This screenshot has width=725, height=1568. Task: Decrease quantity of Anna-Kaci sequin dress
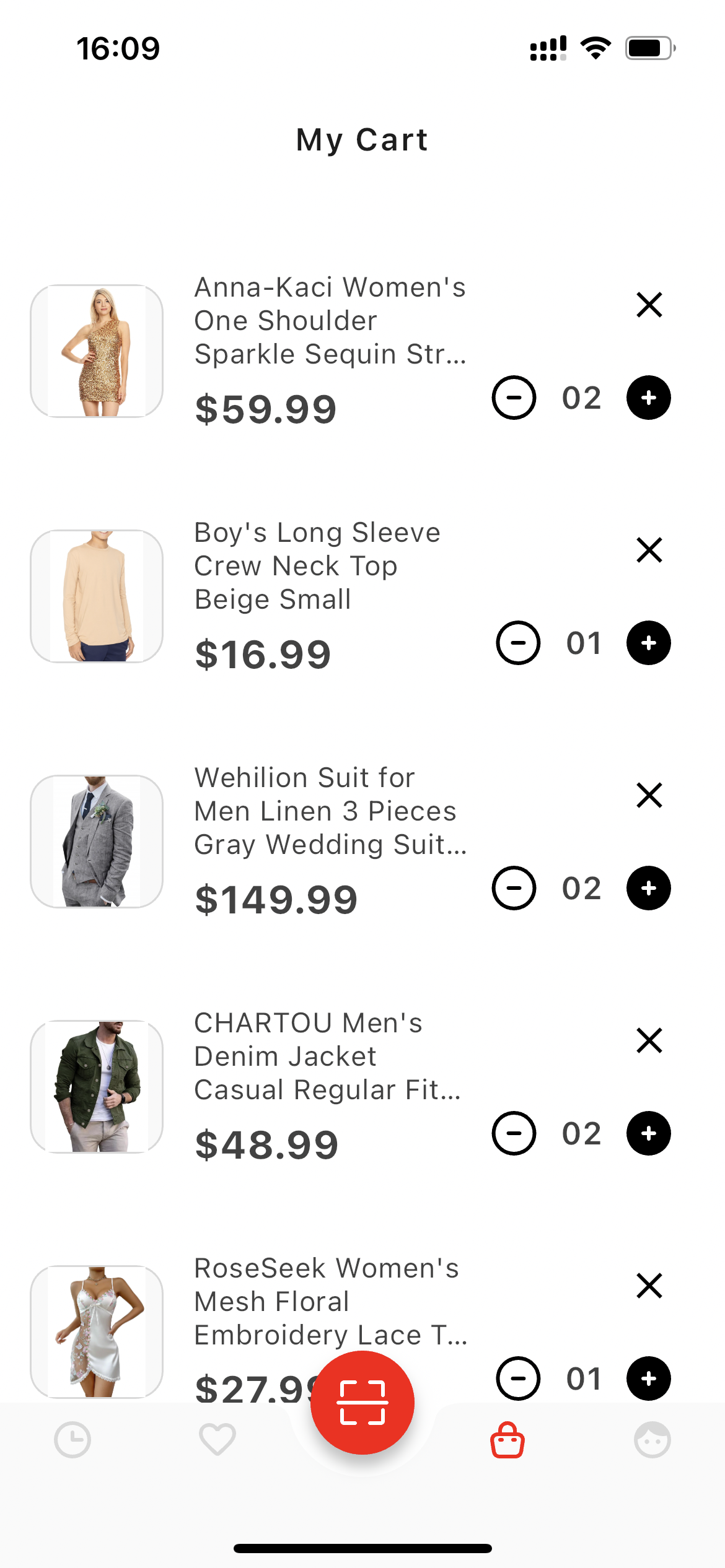(514, 398)
